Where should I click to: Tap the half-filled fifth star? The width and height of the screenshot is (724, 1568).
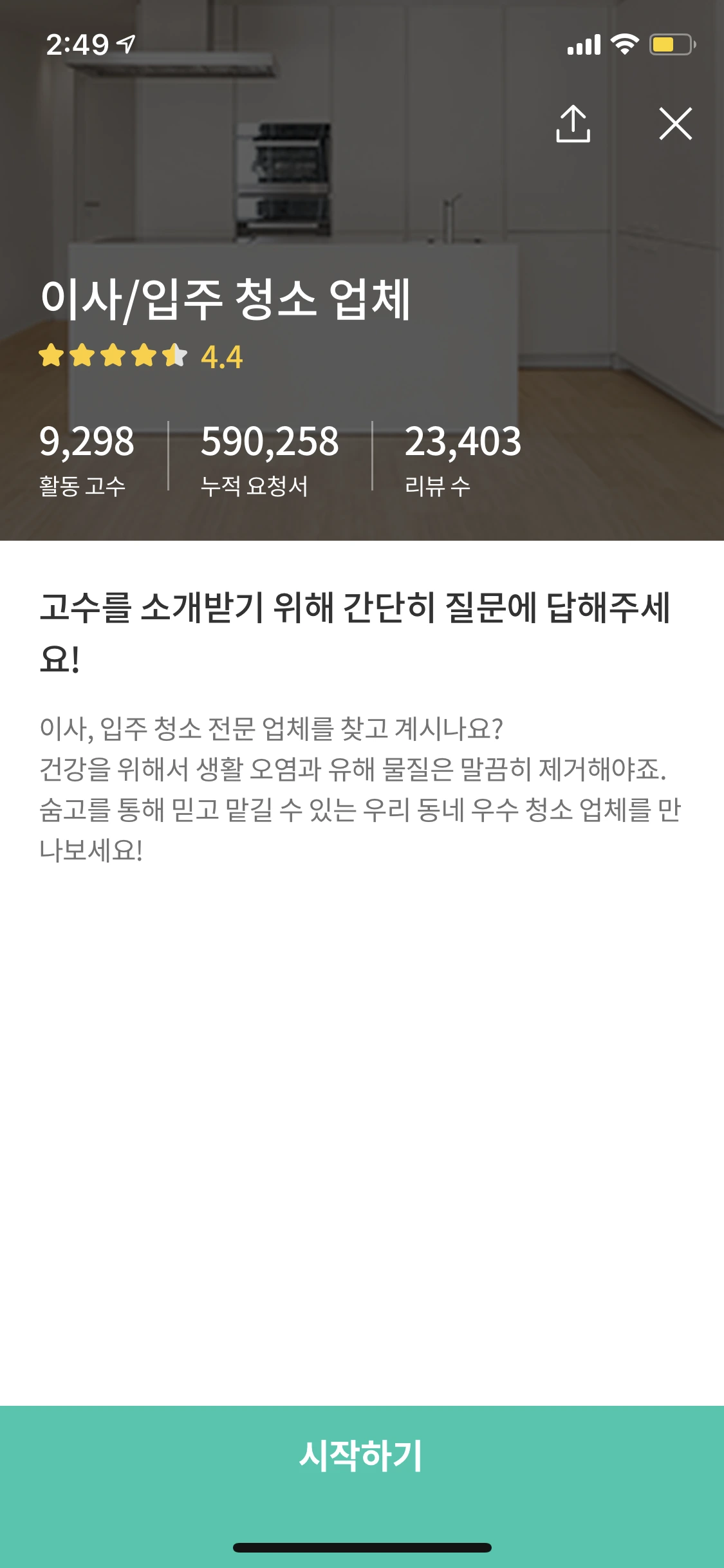click(175, 355)
